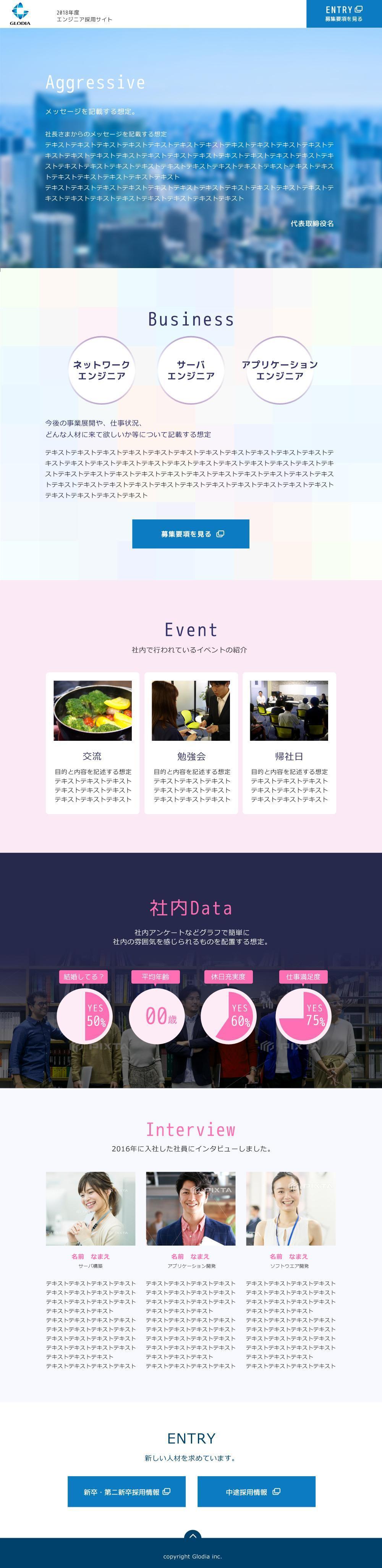Tap the back-to-top arrow above the footer
382x1568 pixels.
point(192,1535)
